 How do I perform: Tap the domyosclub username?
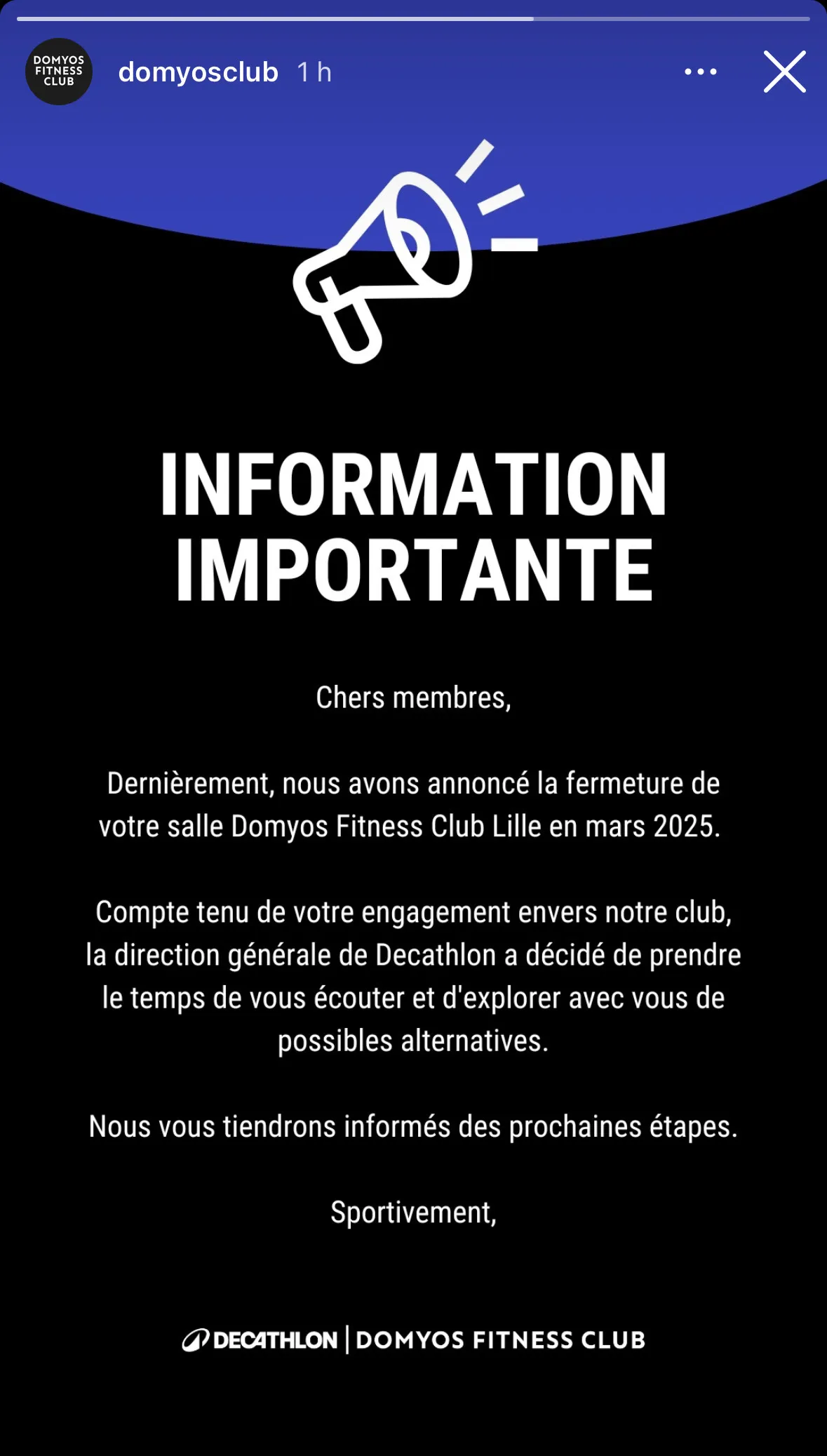point(198,72)
